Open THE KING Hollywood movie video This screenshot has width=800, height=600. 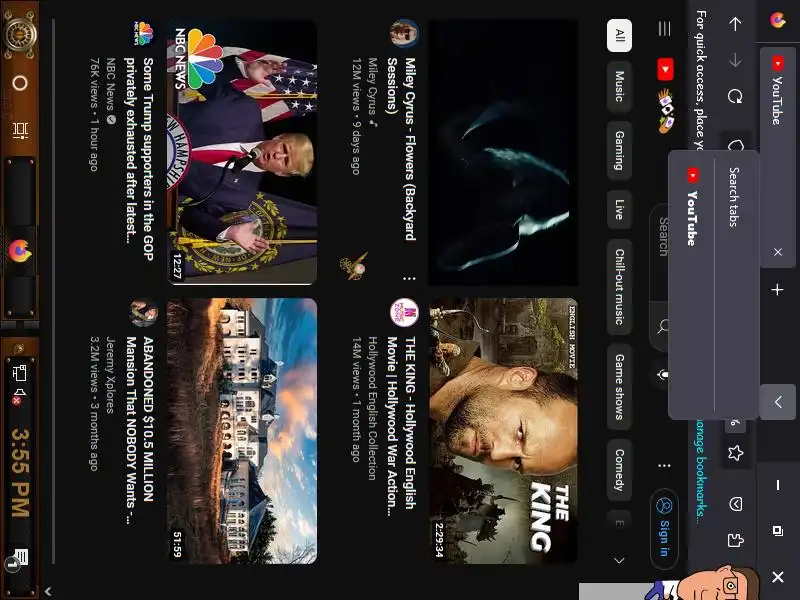pyautogui.click(x=503, y=425)
